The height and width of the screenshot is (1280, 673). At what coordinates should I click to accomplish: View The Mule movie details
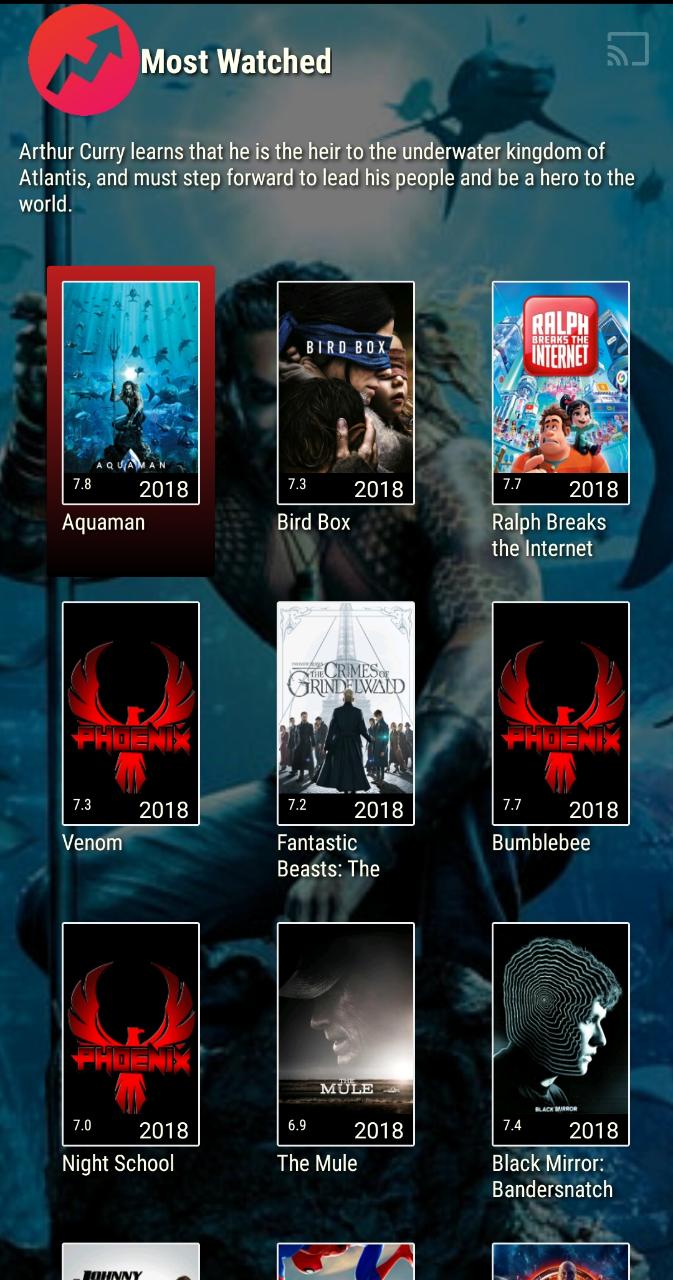pyautogui.click(x=345, y=1062)
